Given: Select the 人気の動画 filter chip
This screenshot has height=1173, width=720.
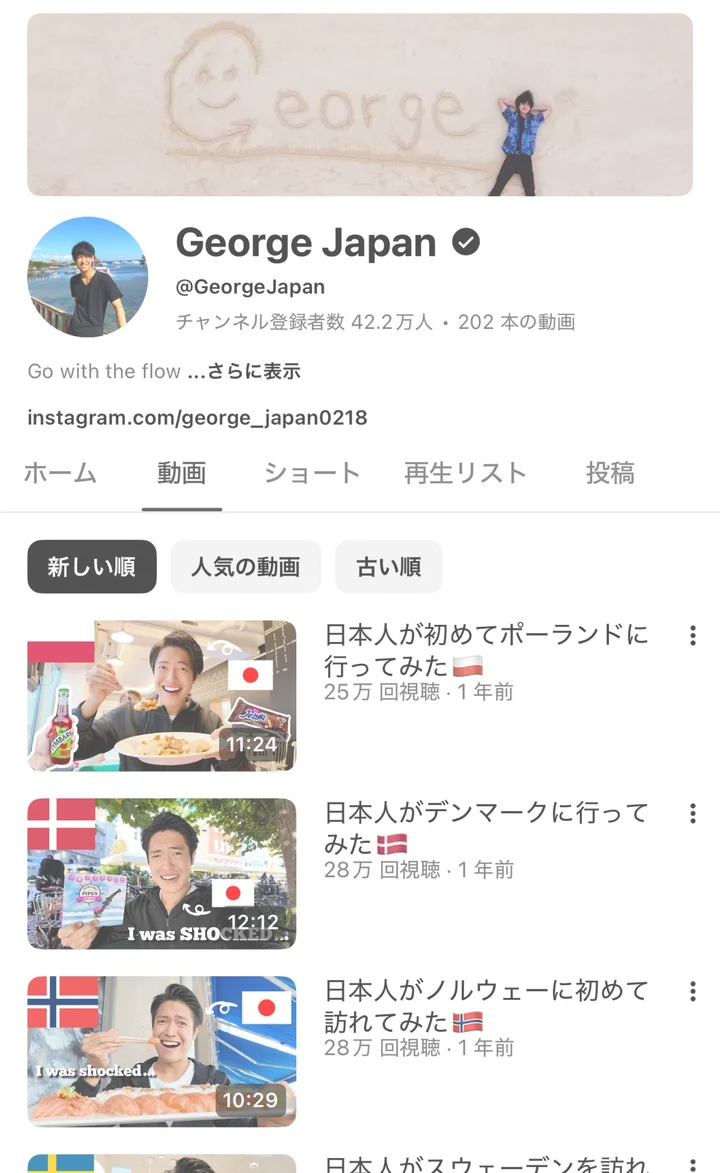Looking at the screenshot, I should click(245, 566).
